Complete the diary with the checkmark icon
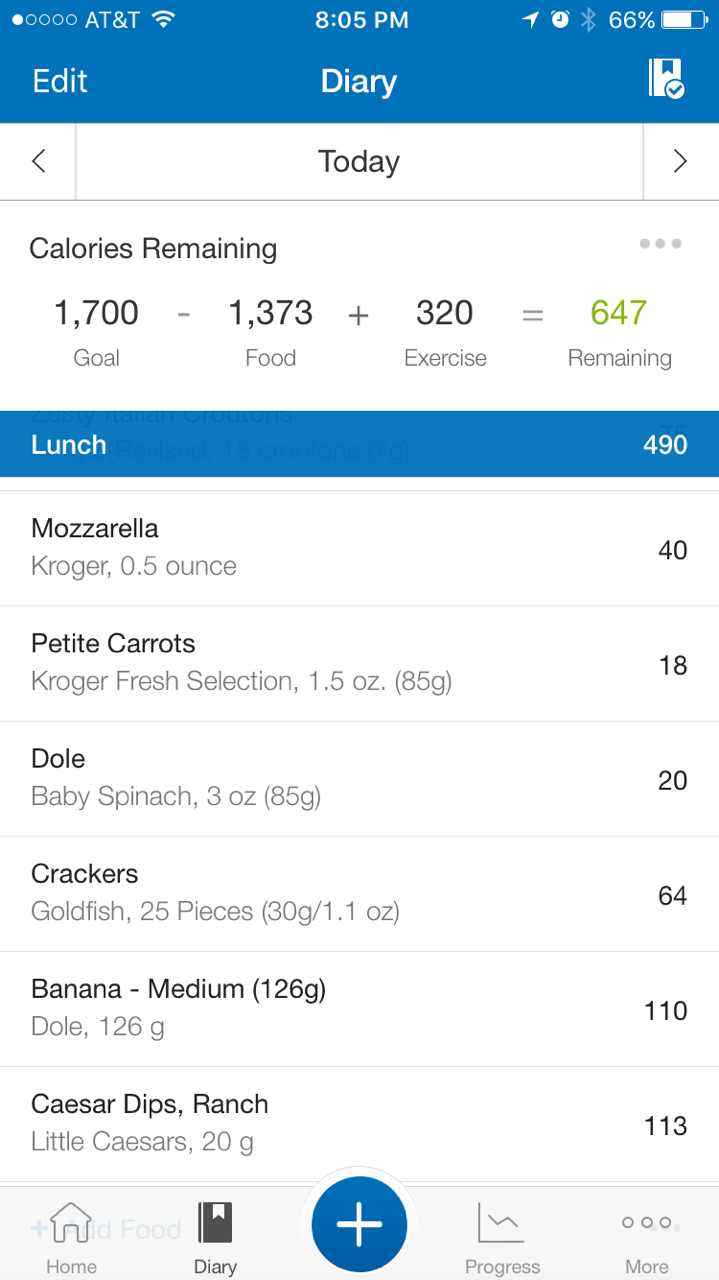This screenshot has height=1280, width=719. 665,78
